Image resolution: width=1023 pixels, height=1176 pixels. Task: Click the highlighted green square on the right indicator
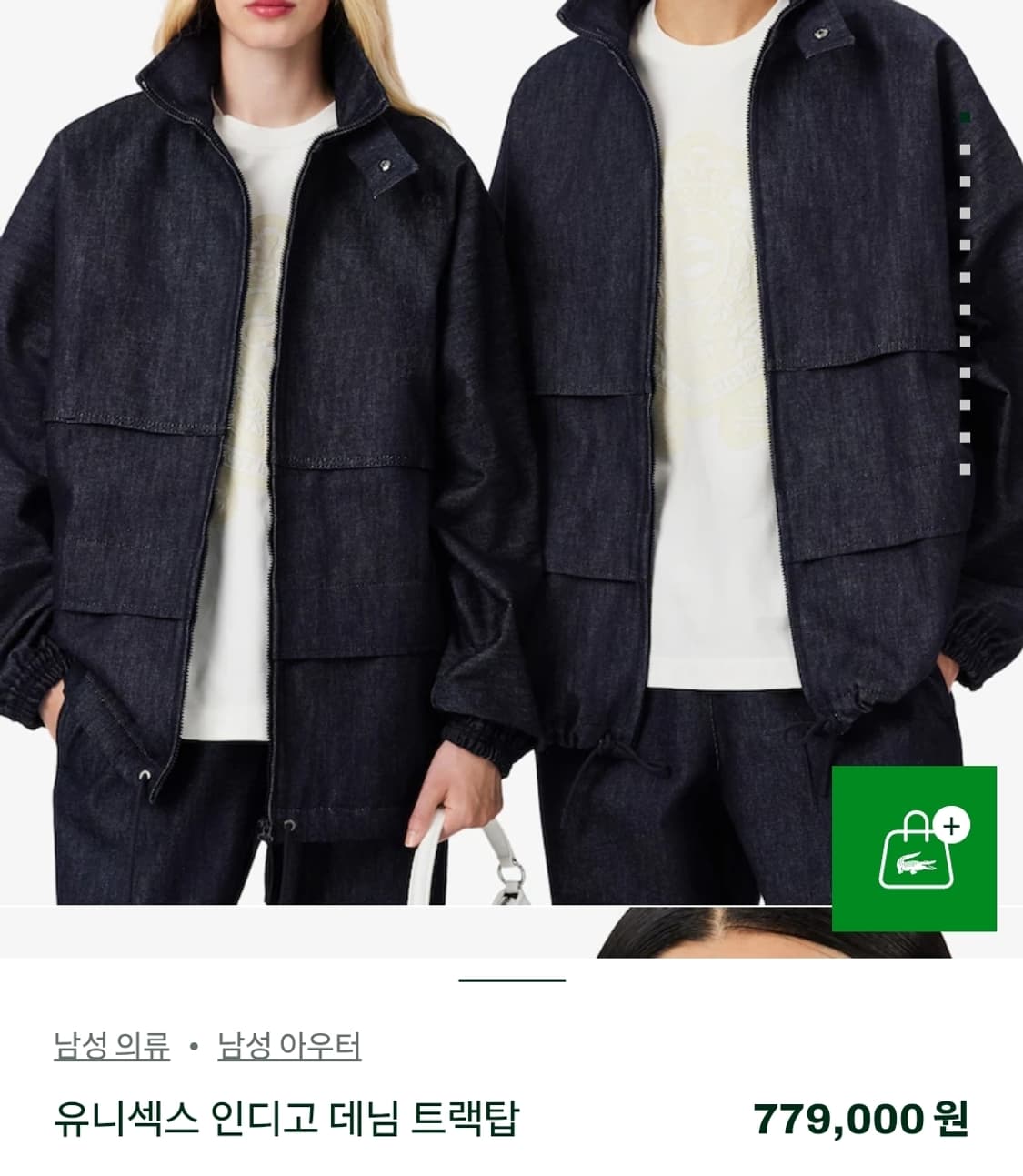[x=963, y=116]
